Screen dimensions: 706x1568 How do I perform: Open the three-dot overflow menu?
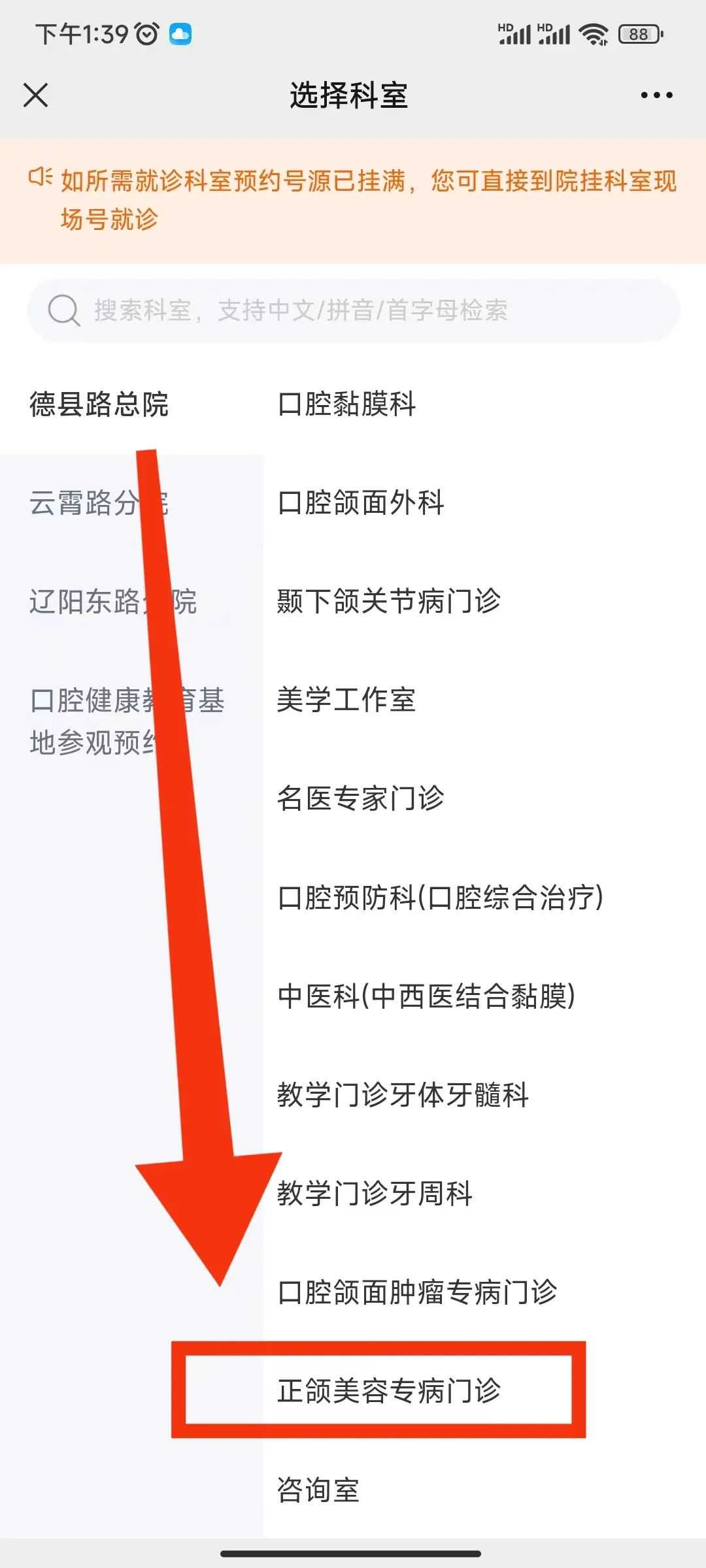pyautogui.click(x=656, y=95)
